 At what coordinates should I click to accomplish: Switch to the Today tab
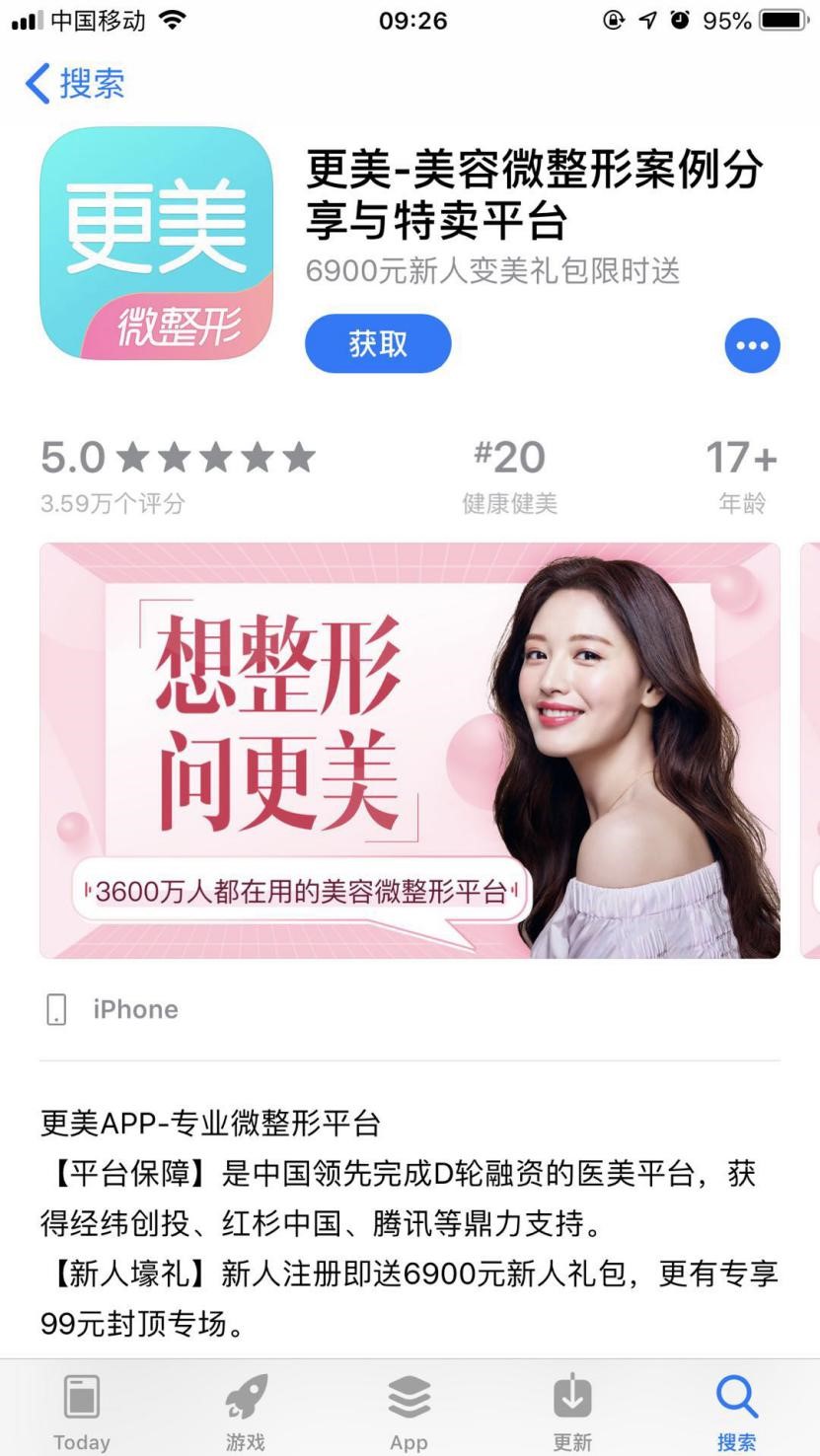pos(82,1412)
